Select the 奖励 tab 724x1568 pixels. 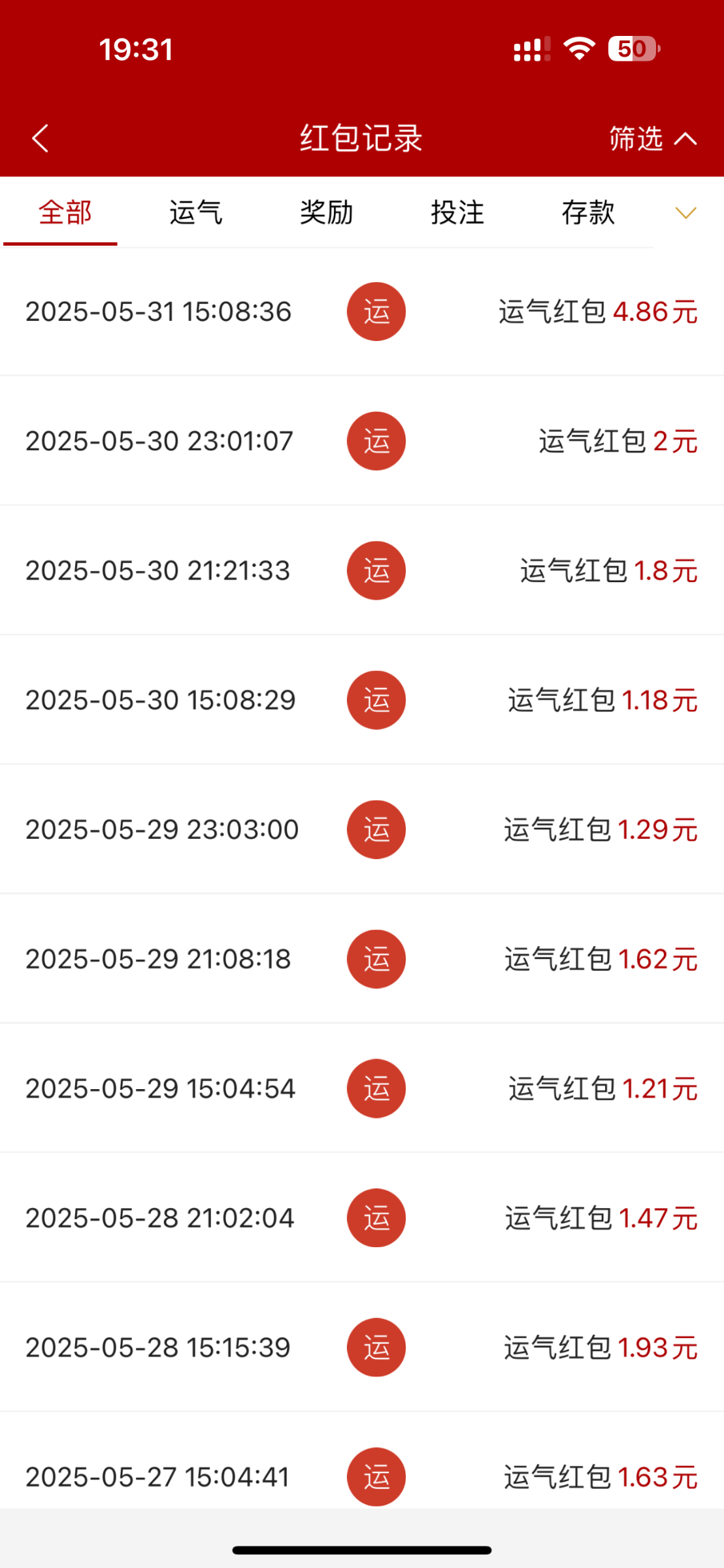click(x=326, y=213)
